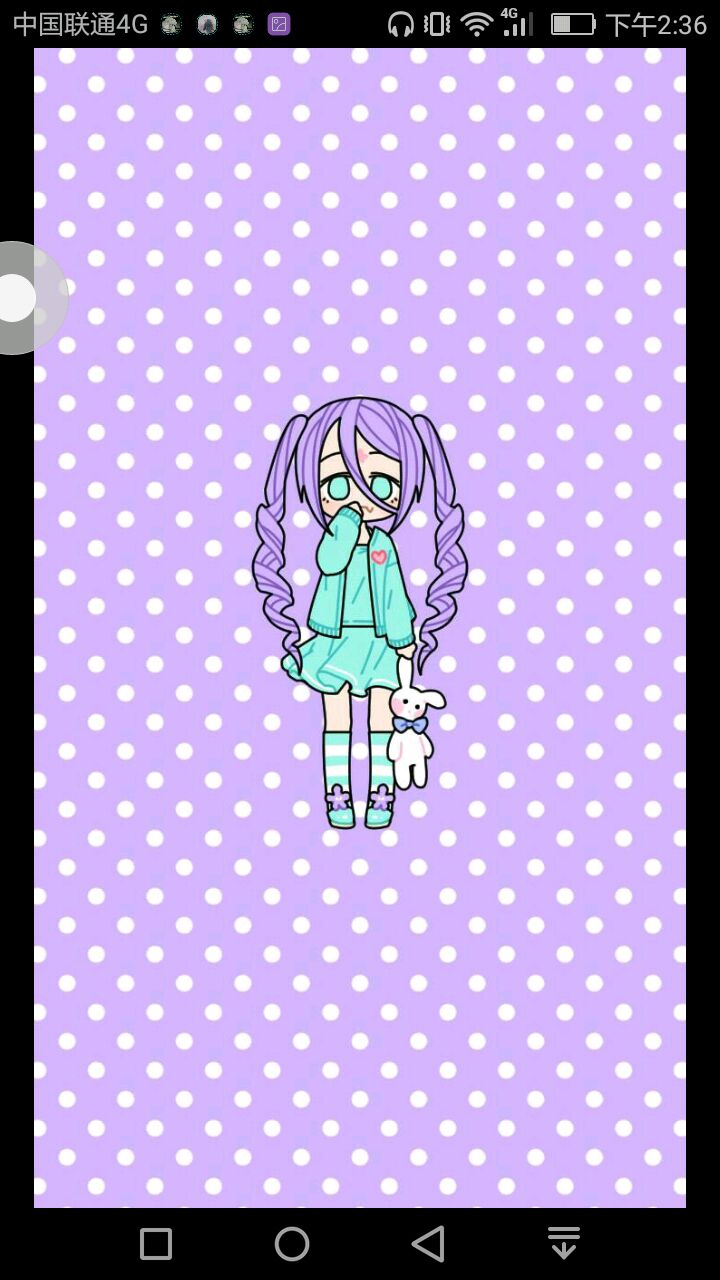
Task: Tap the floating assistive ball
Action: click(18, 298)
